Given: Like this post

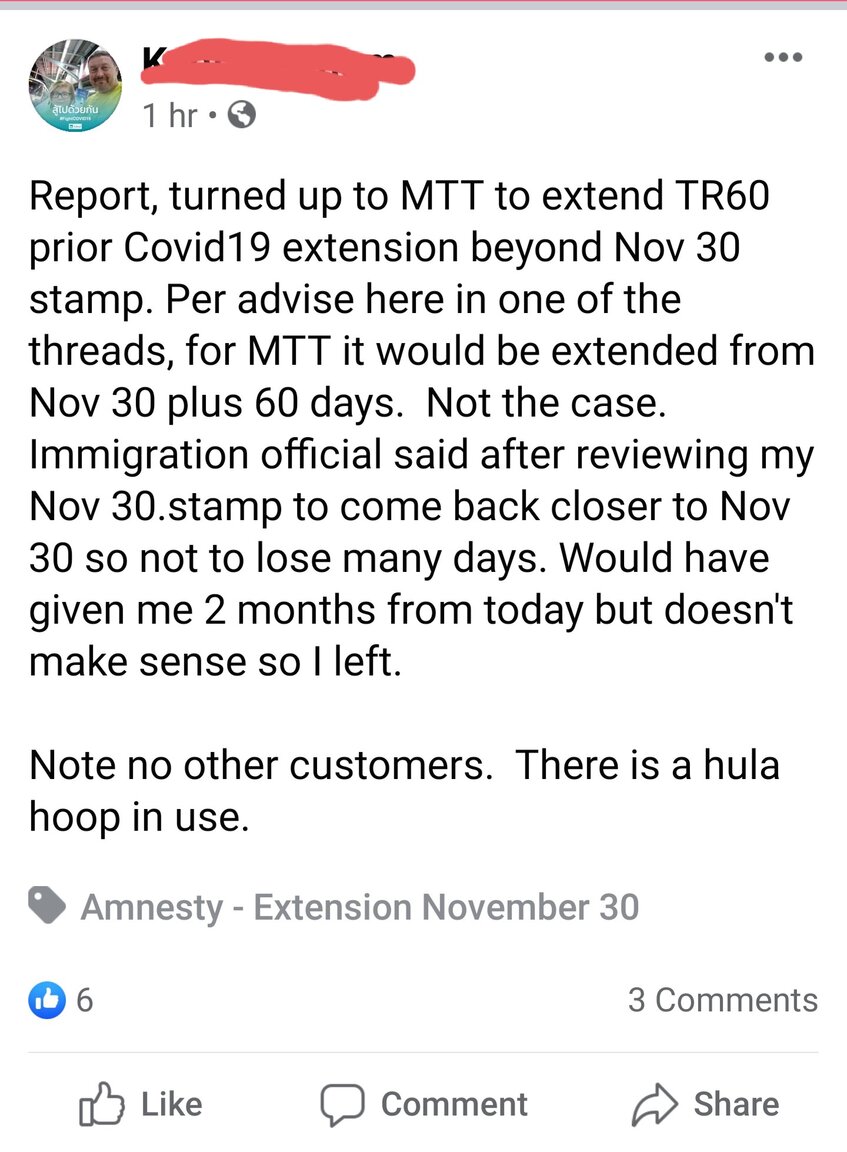Looking at the screenshot, I should tap(140, 1104).
